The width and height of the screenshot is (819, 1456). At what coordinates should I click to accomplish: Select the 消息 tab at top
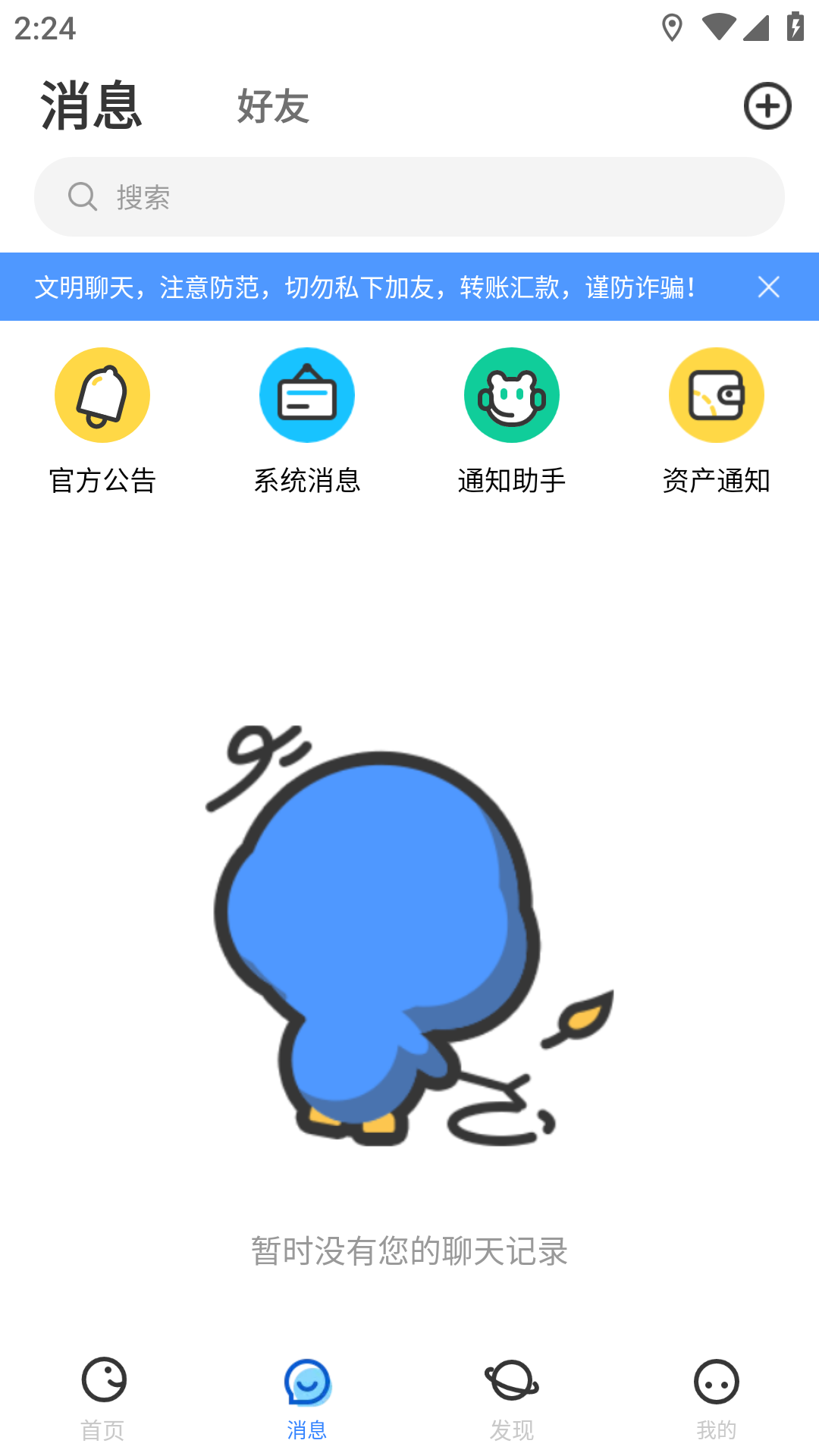click(91, 106)
